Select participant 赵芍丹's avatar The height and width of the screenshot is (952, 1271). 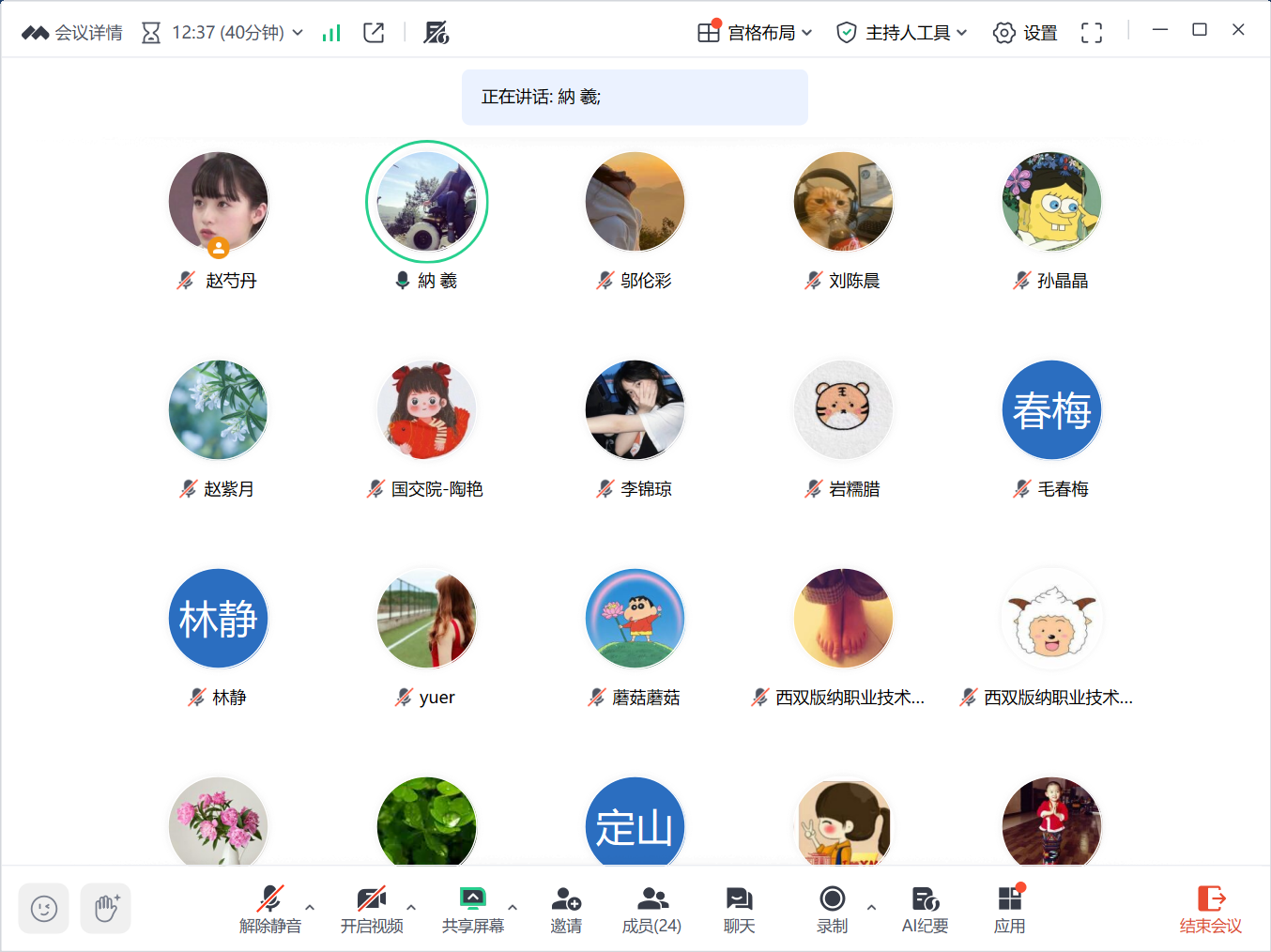[x=218, y=201]
